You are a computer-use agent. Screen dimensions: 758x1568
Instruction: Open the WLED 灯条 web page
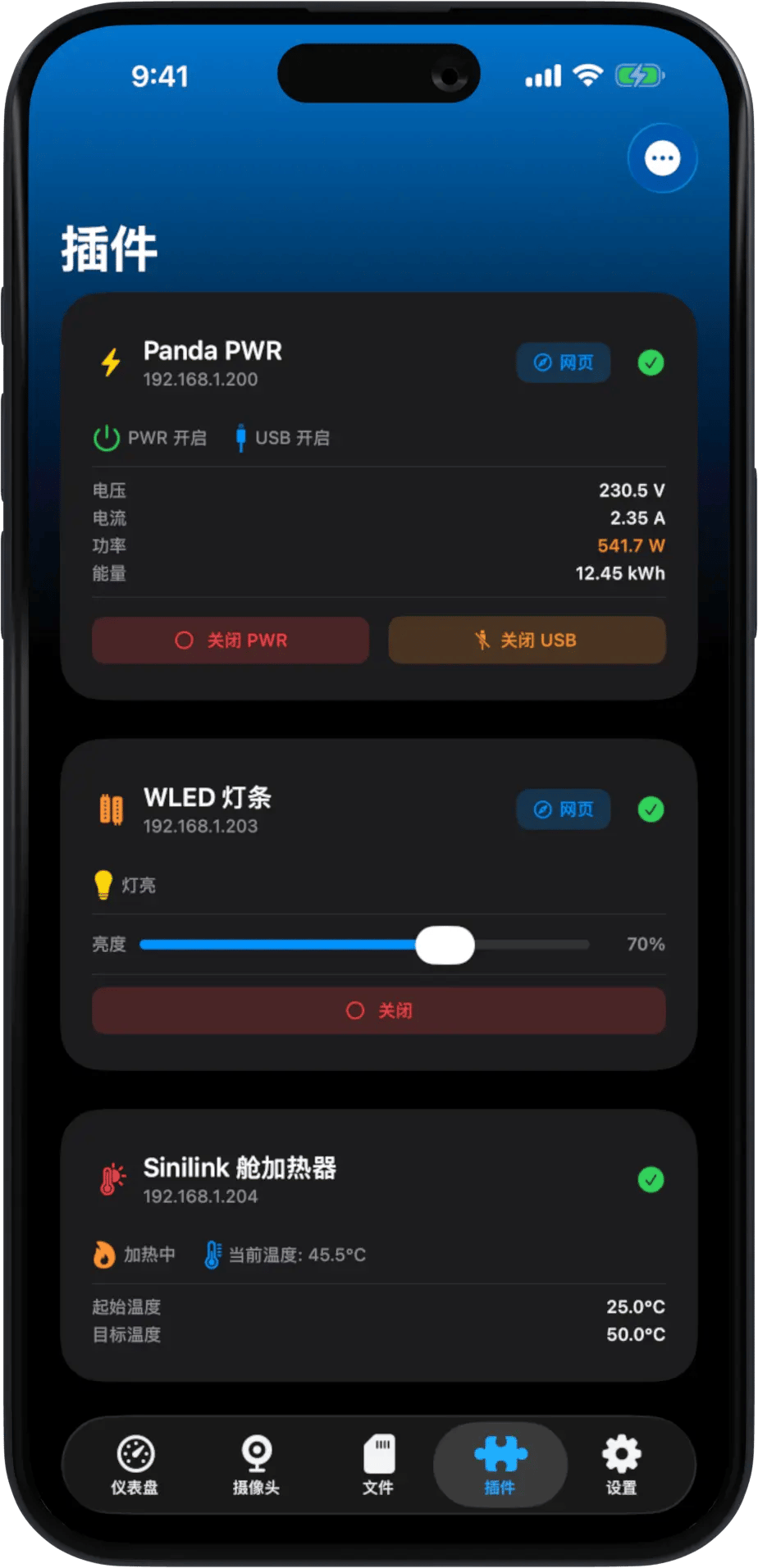tap(563, 809)
